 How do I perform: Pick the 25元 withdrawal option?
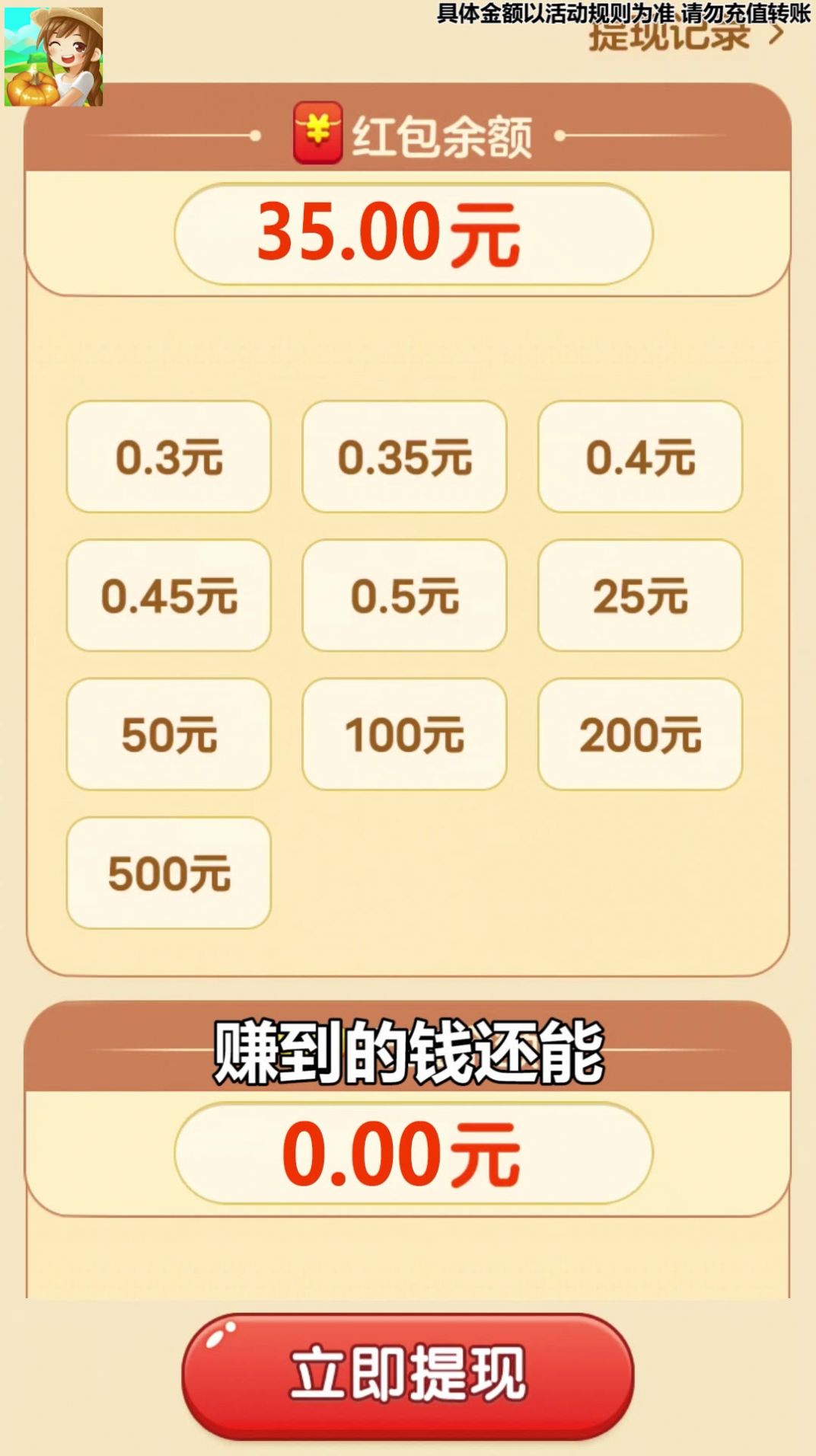[638, 596]
